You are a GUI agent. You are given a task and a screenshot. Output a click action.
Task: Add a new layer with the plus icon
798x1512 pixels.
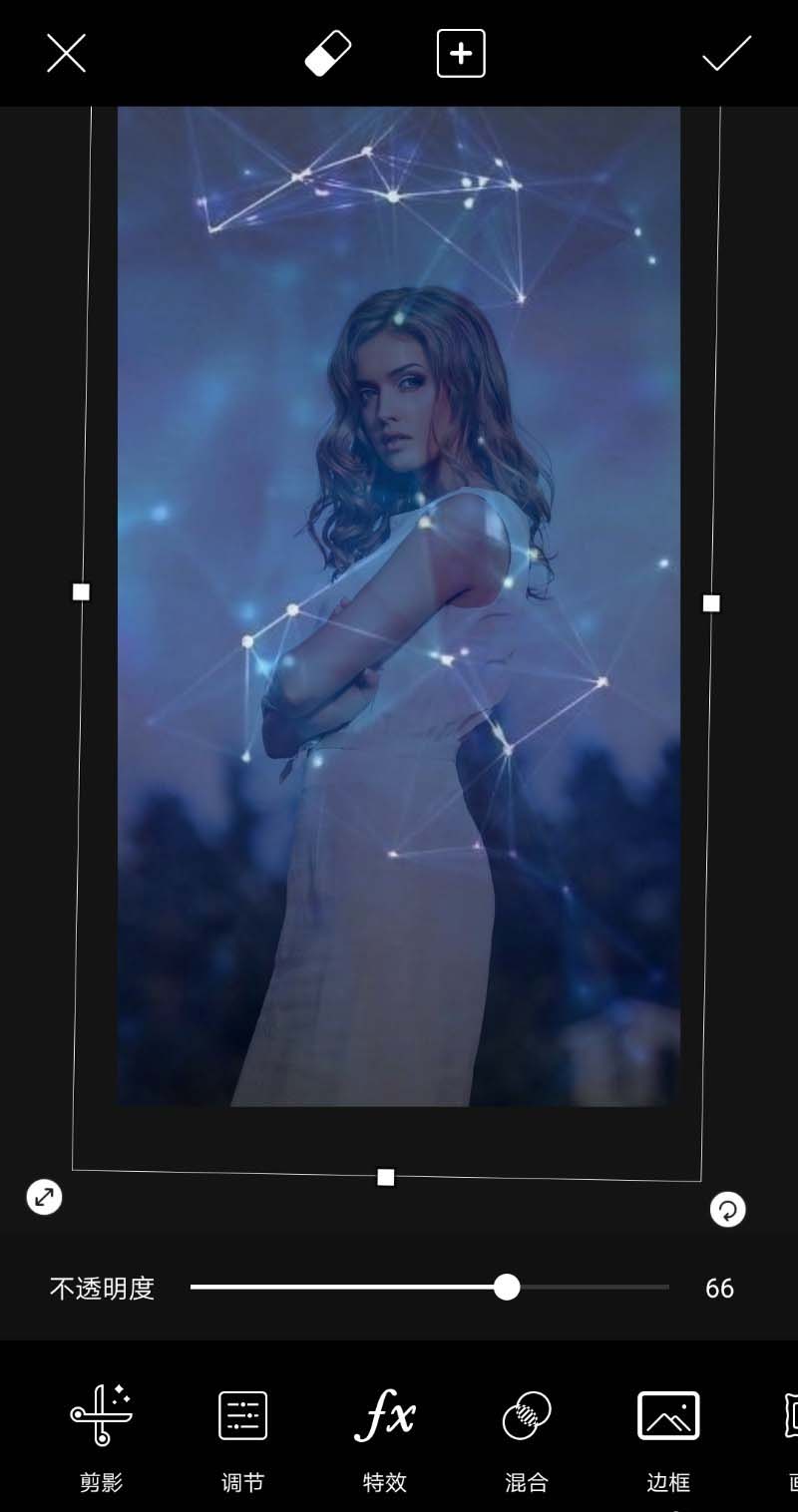point(461,53)
